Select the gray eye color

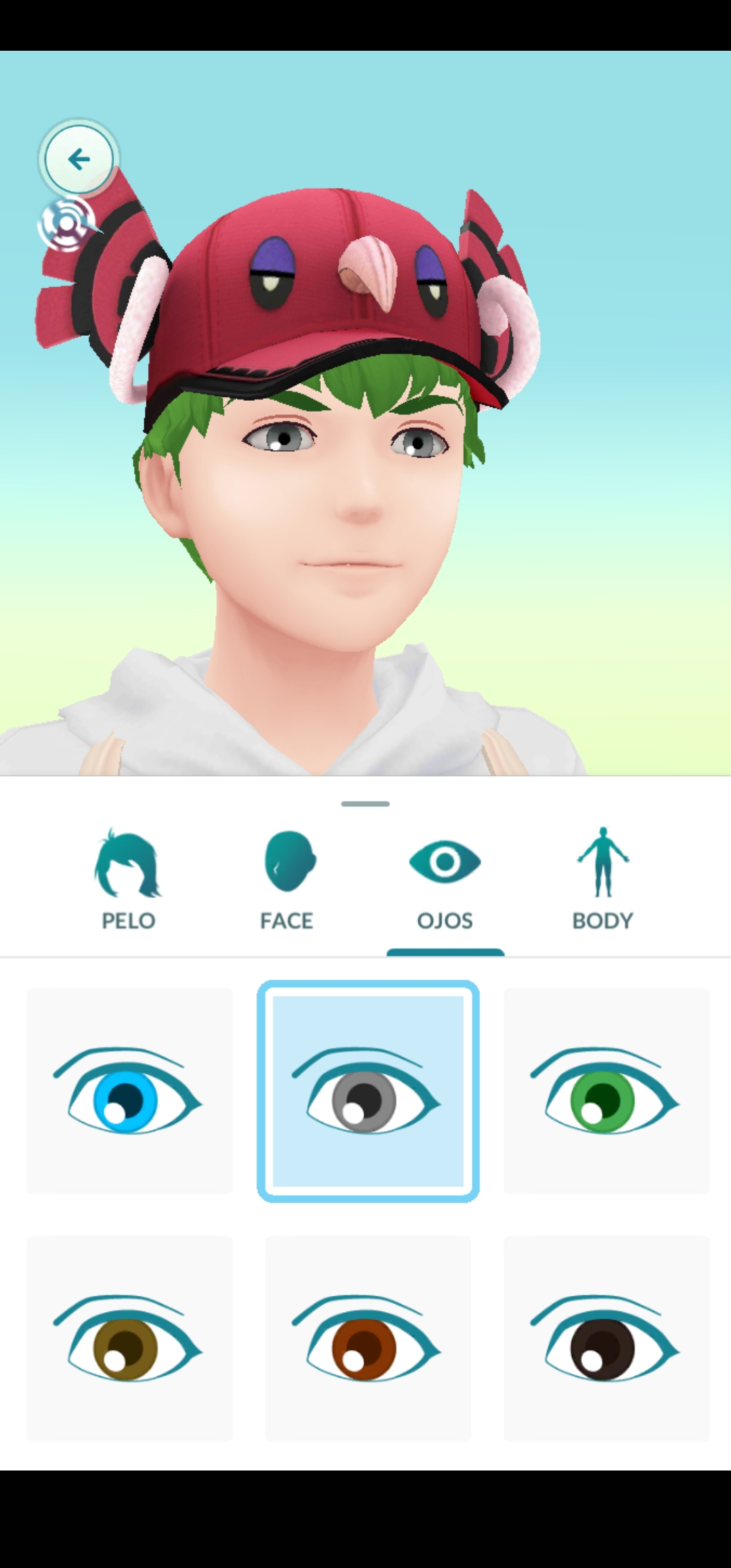pos(368,1091)
